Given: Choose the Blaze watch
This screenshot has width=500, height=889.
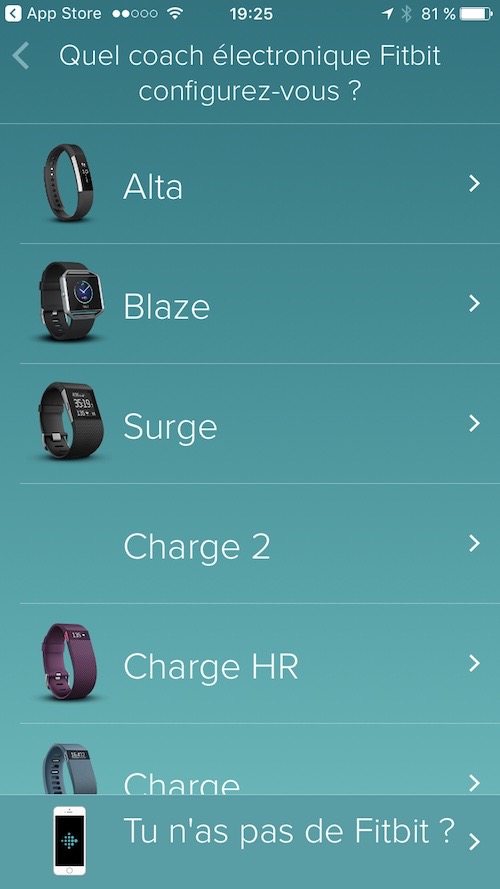Looking at the screenshot, I should point(250,304).
